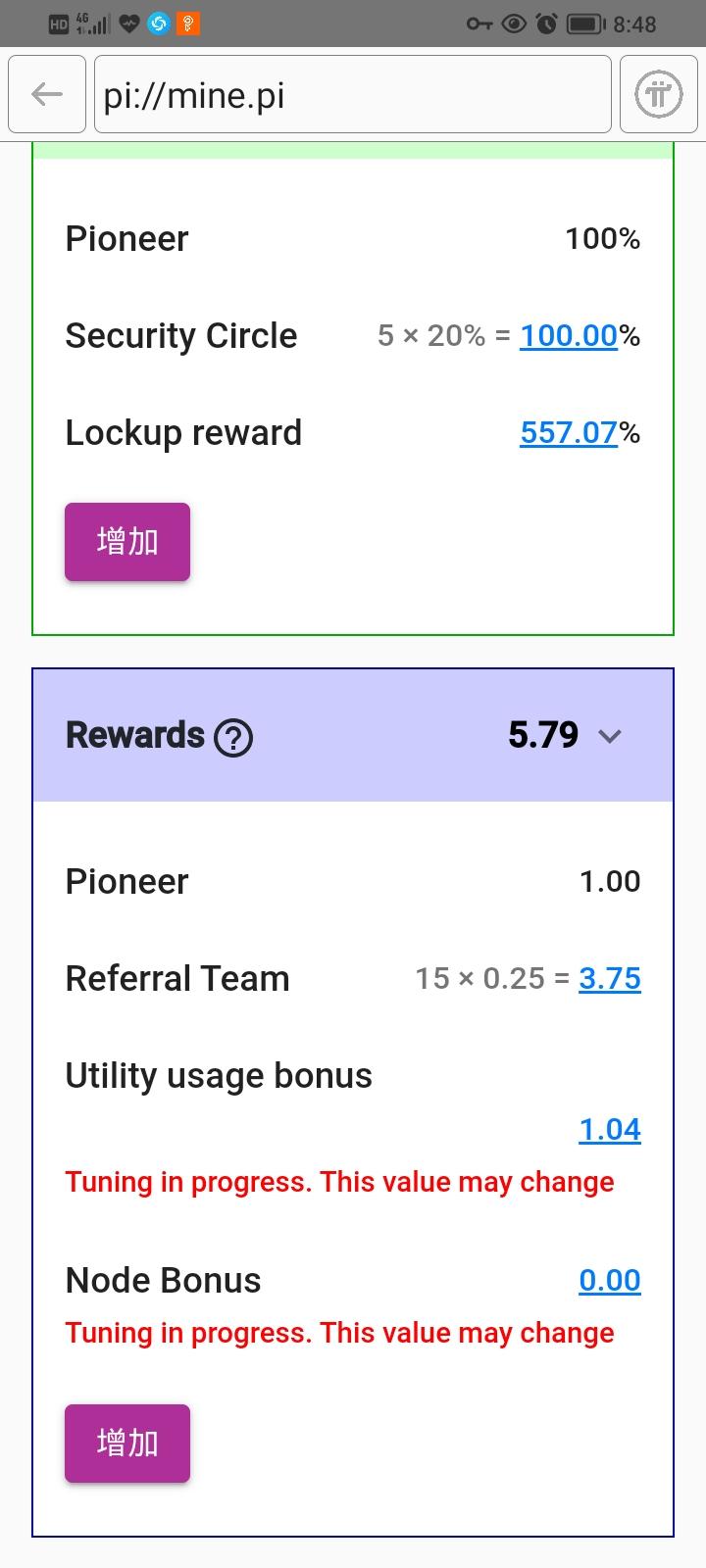
Task: Open the Node Bonus 0.00 link
Action: point(610,1280)
